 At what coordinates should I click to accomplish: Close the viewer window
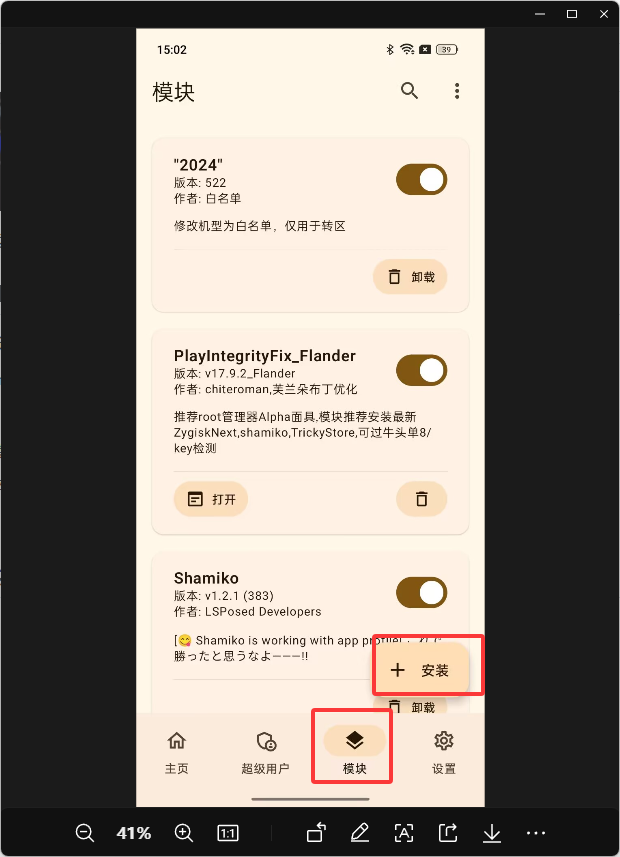603,14
